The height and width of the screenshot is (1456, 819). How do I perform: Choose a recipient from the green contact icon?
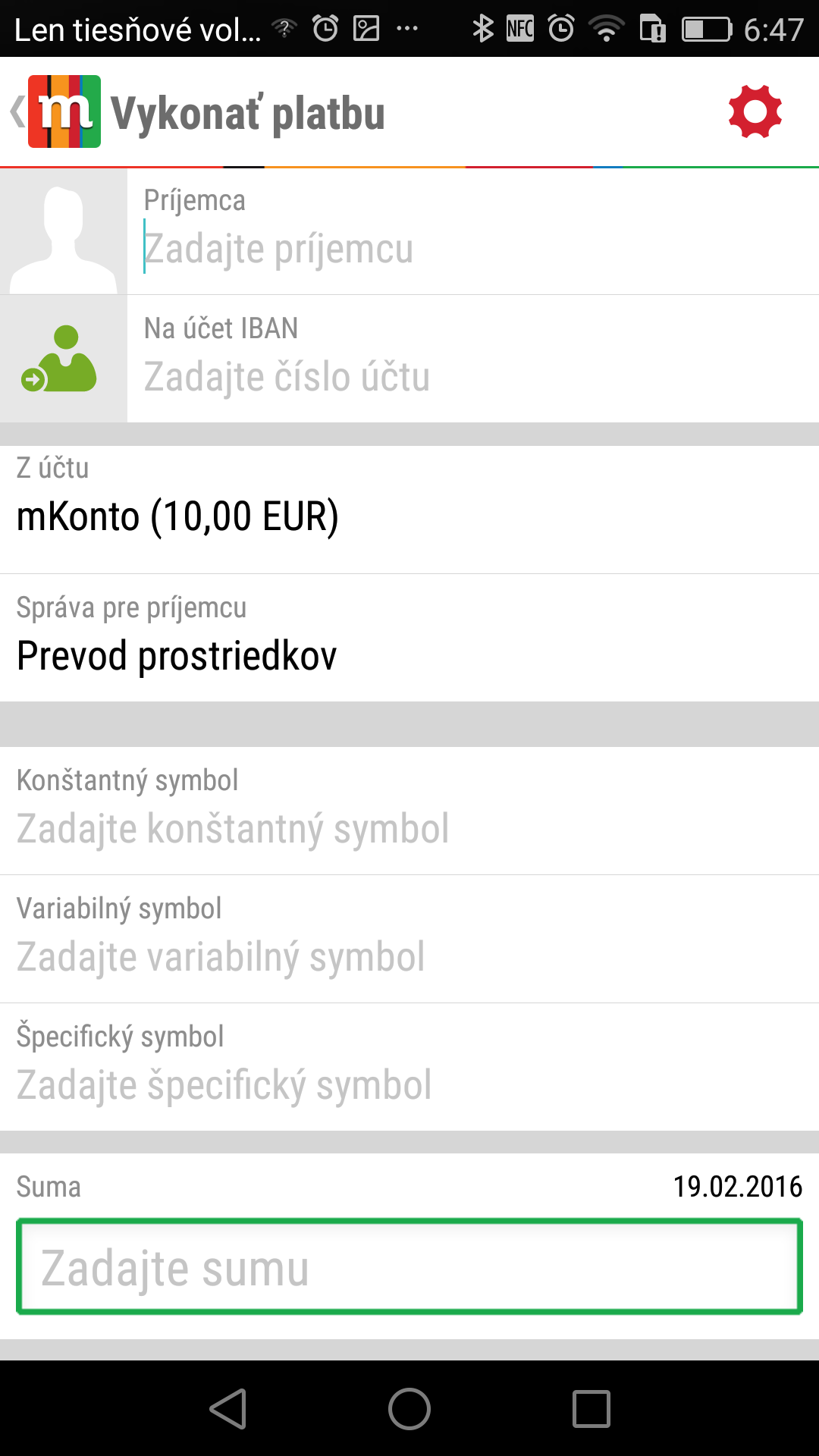pyautogui.click(x=62, y=359)
